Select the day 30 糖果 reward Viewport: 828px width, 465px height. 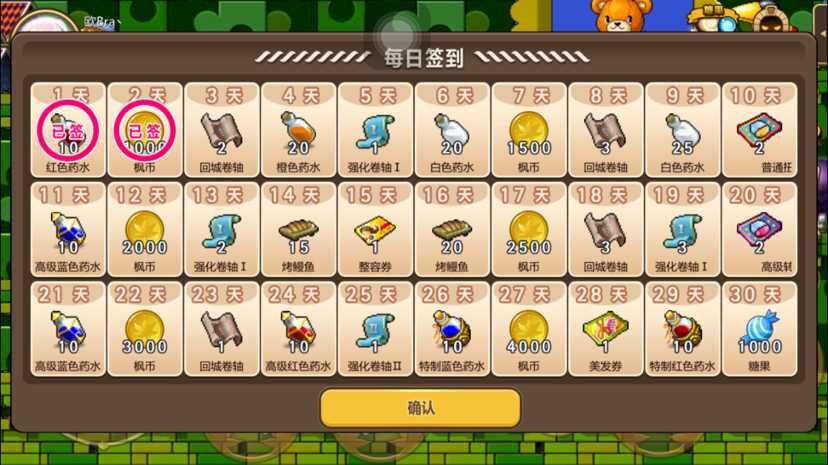click(x=759, y=329)
